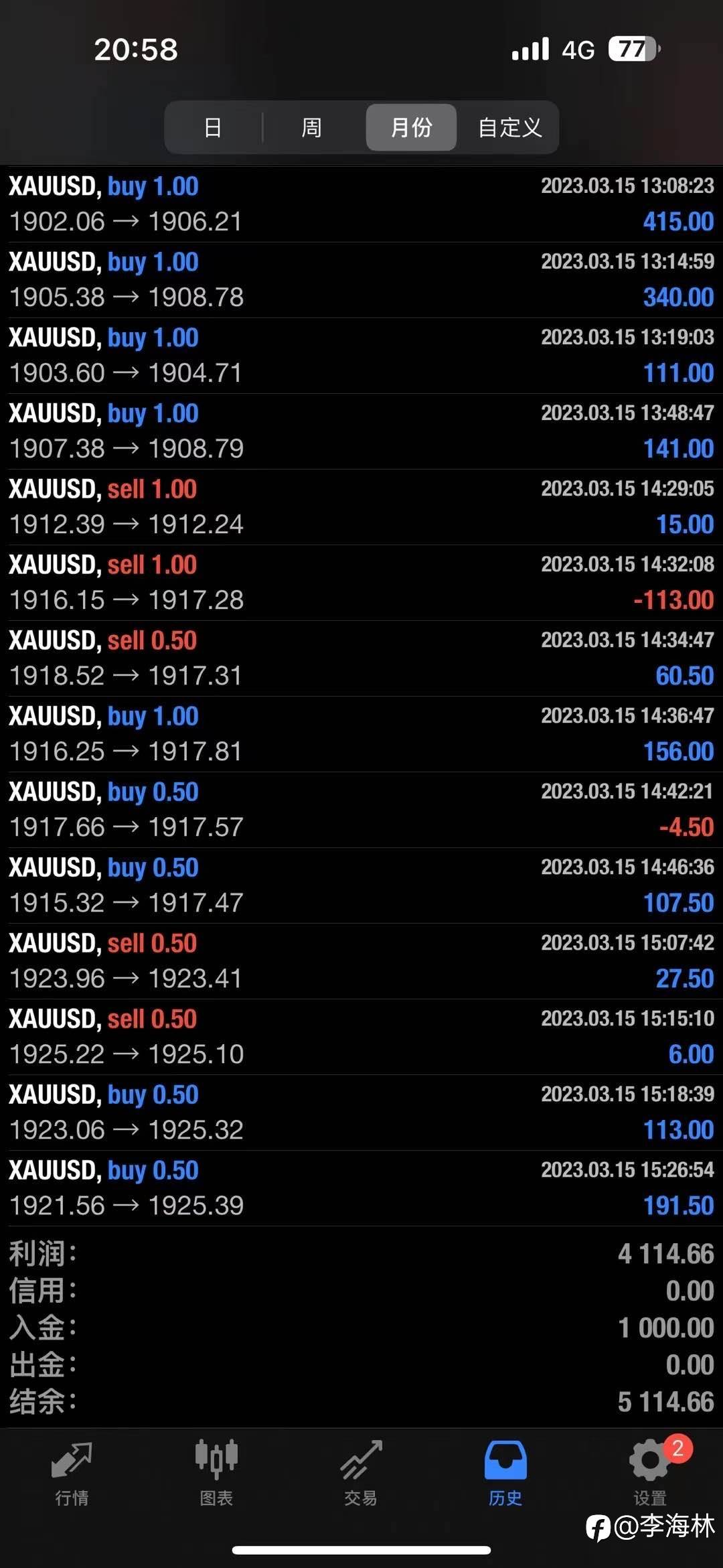Select the 周 (week) period filter

tap(311, 127)
